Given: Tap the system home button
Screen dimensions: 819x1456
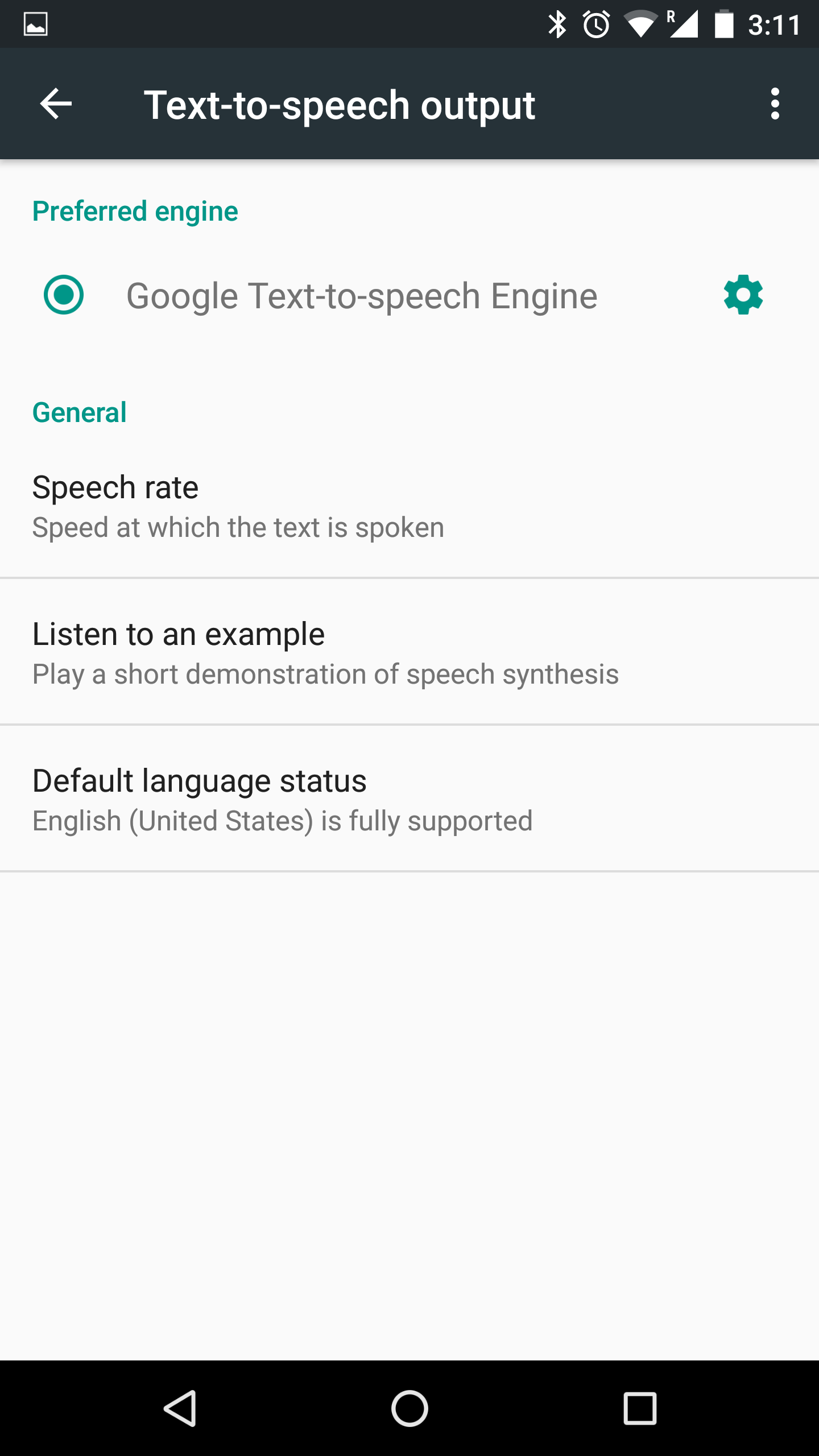Looking at the screenshot, I should 409,1408.
